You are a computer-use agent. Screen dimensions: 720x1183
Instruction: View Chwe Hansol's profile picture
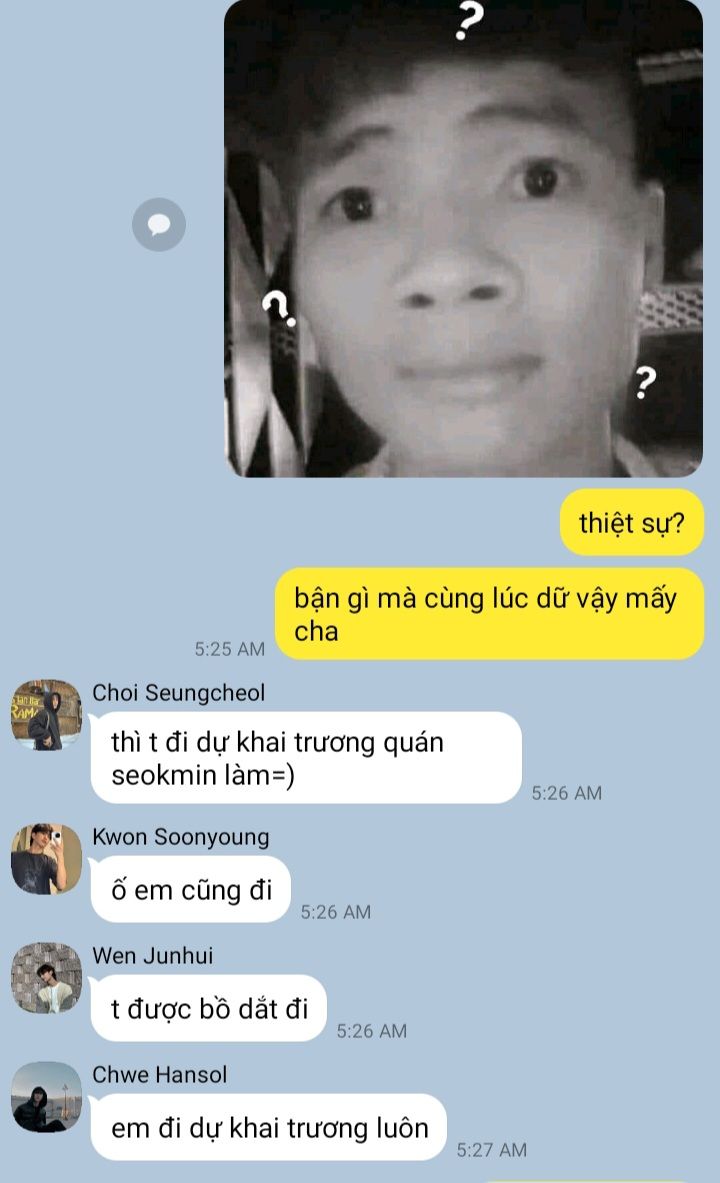click(46, 1097)
